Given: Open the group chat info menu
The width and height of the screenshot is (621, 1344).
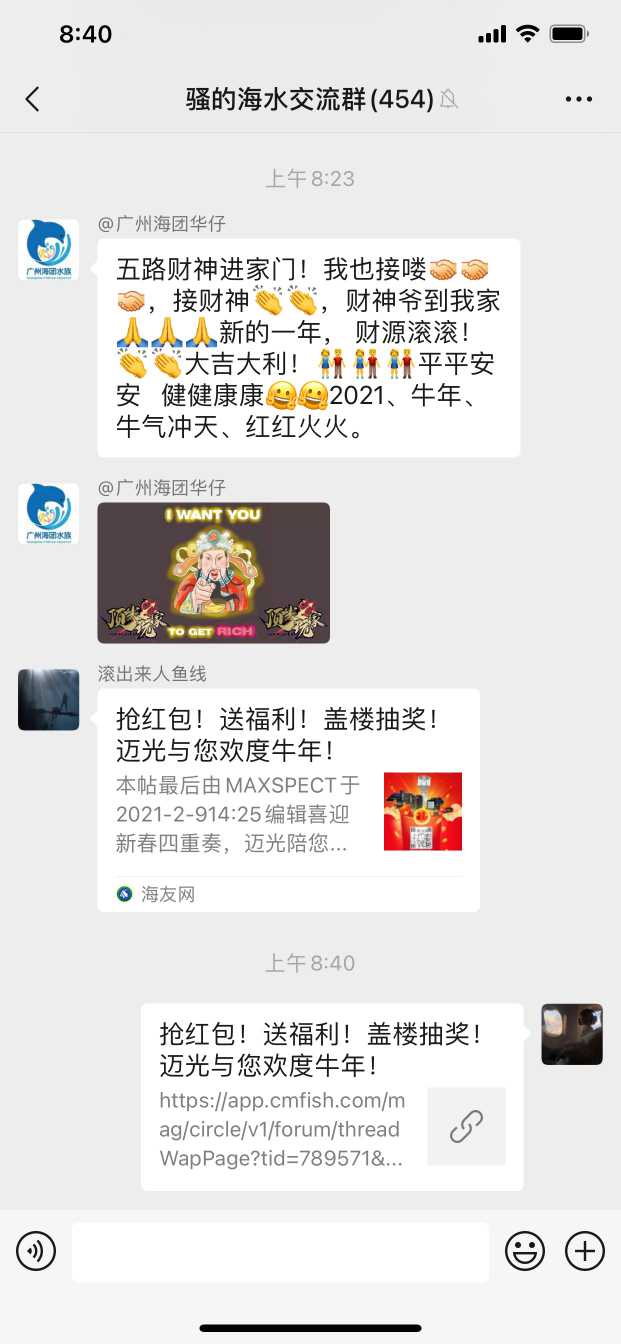Looking at the screenshot, I should [579, 99].
